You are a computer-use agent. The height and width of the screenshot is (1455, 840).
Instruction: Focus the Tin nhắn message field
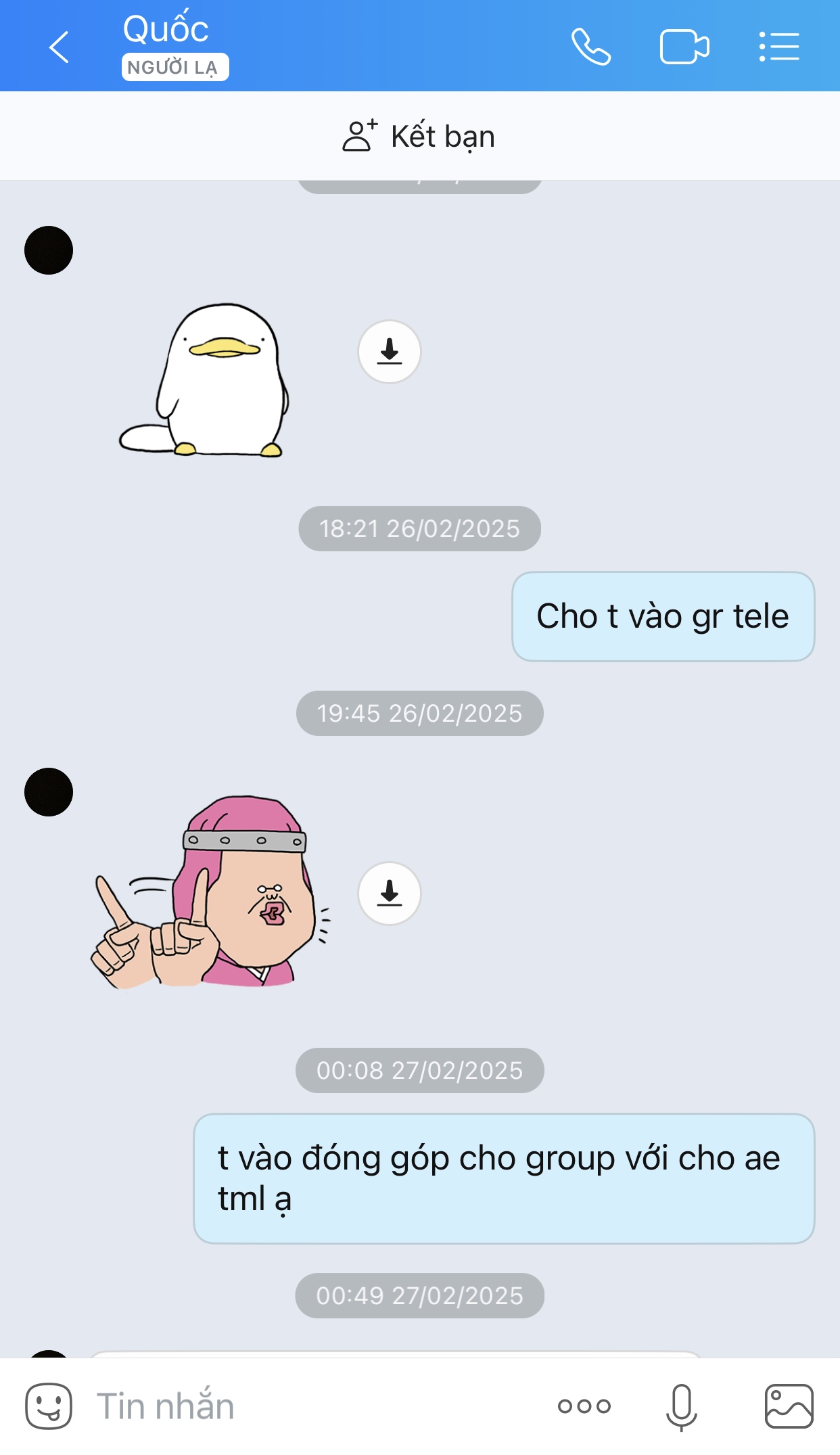pyautogui.click(x=304, y=1406)
